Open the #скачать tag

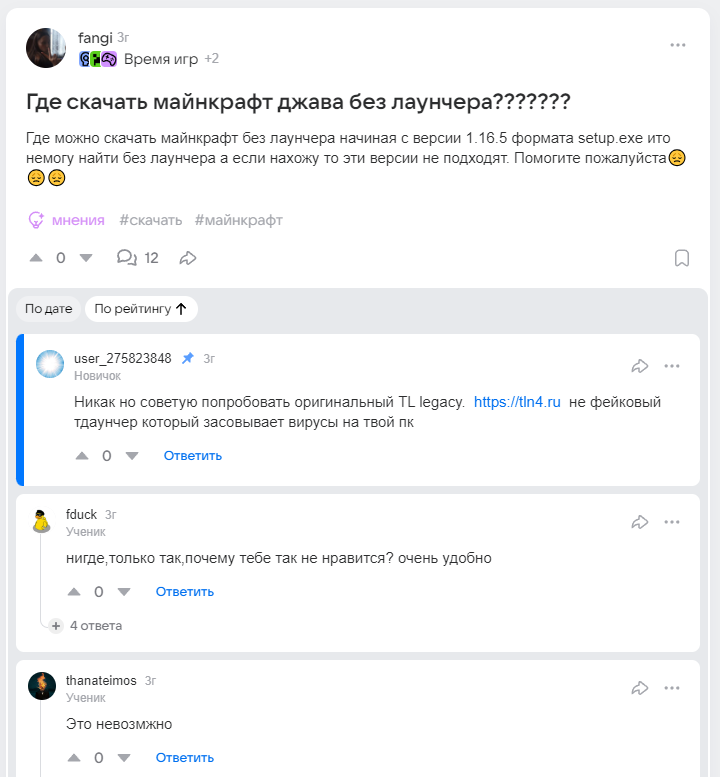click(x=150, y=220)
